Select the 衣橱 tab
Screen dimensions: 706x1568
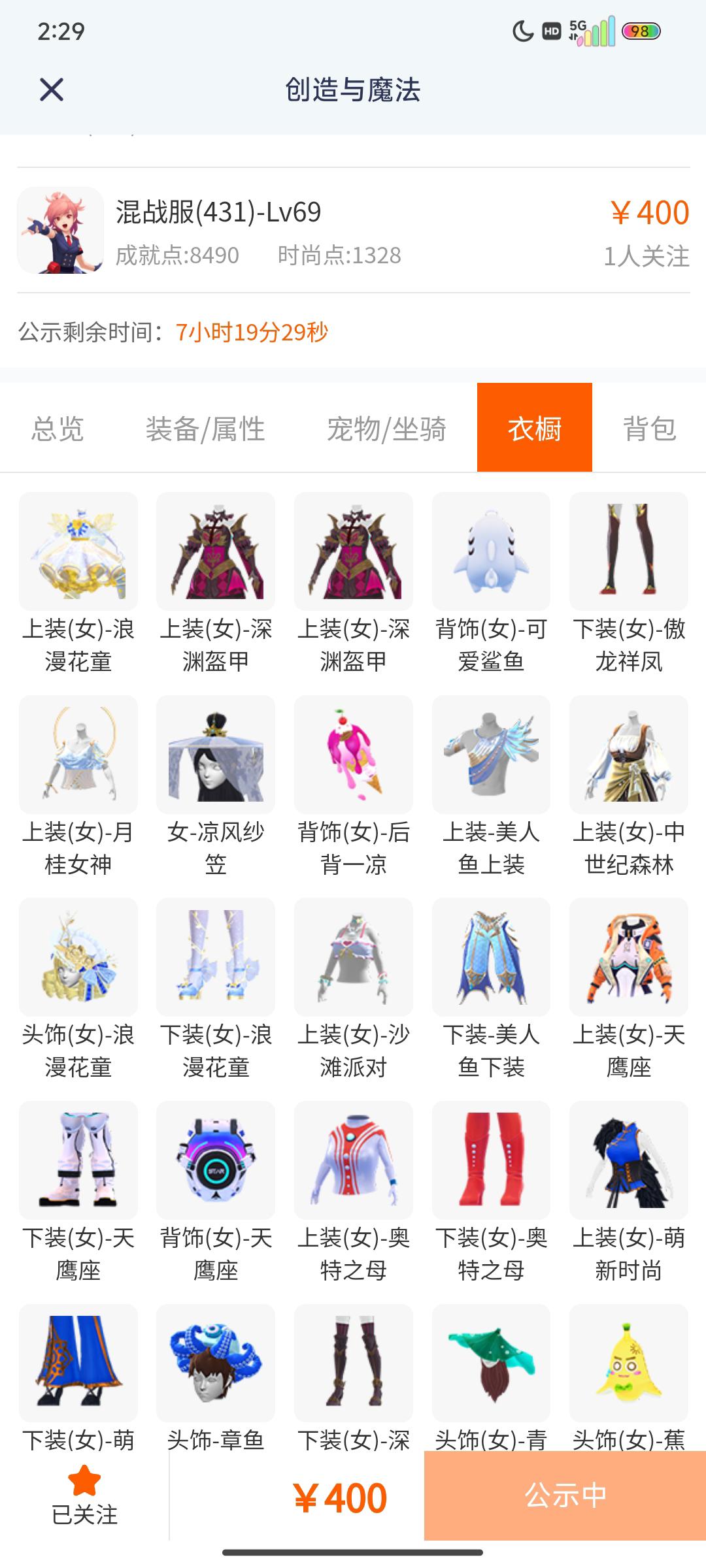coord(534,428)
